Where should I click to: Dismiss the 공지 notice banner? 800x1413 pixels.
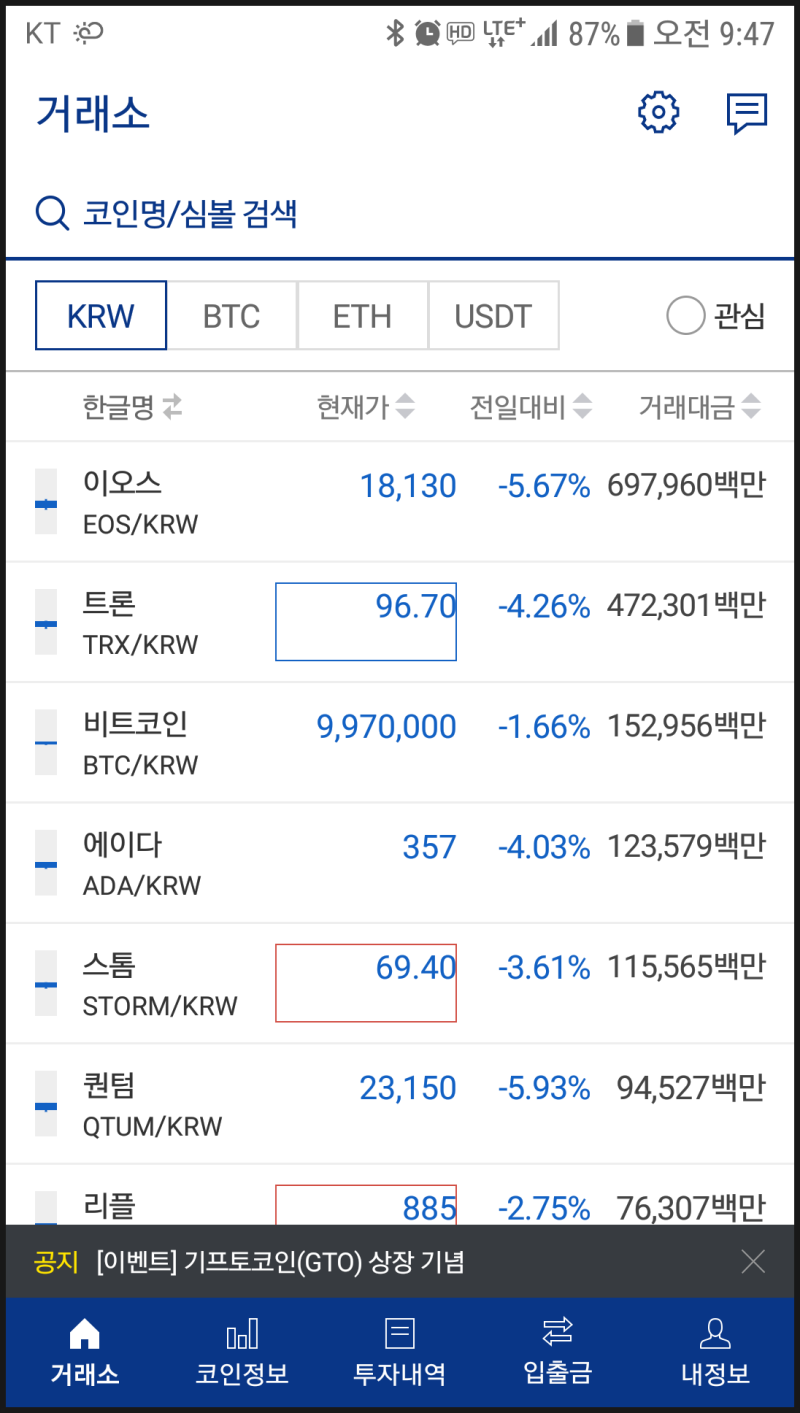click(753, 1261)
